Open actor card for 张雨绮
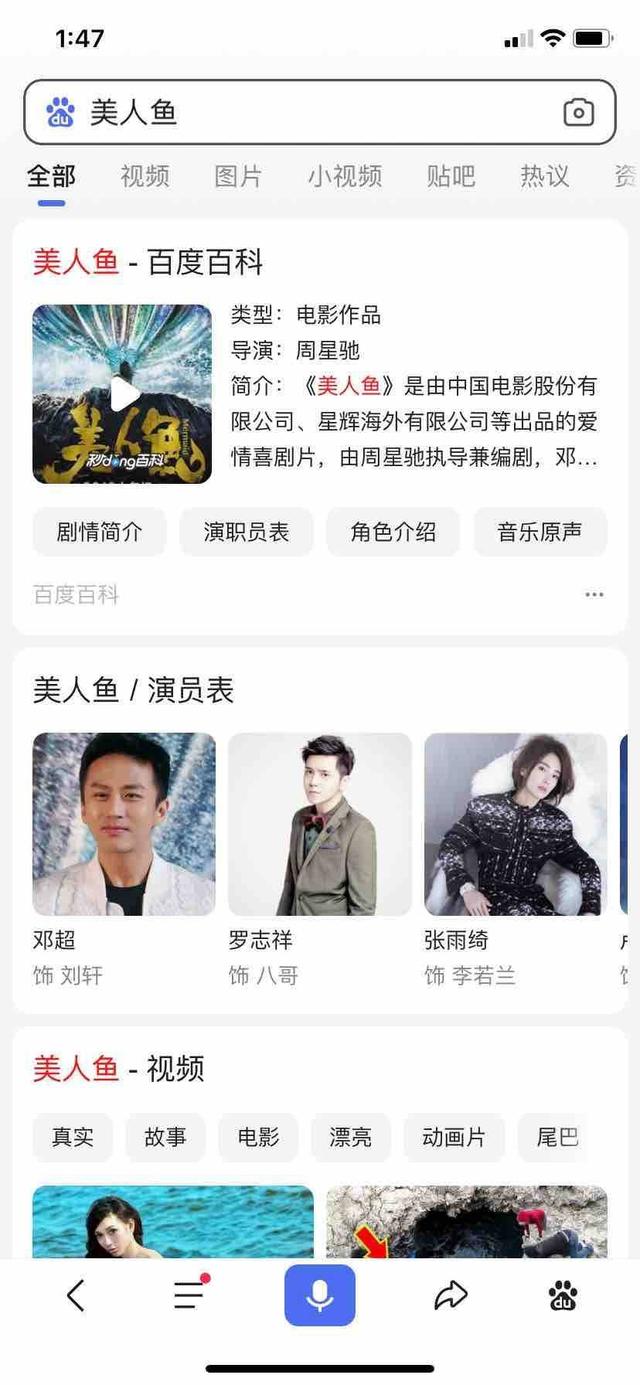The width and height of the screenshot is (640, 1385). tap(515, 825)
